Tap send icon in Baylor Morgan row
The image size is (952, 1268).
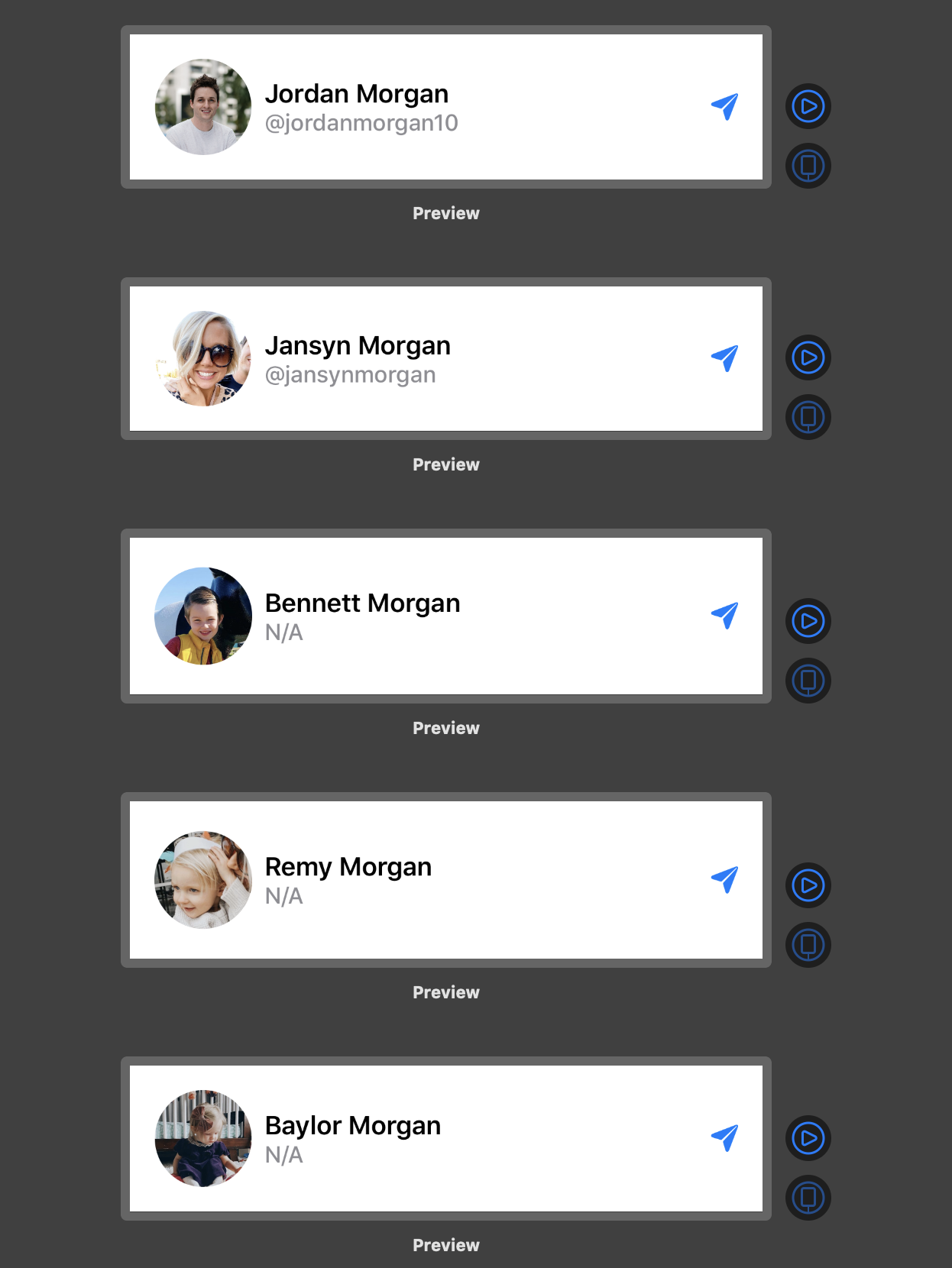(724, 1137)
